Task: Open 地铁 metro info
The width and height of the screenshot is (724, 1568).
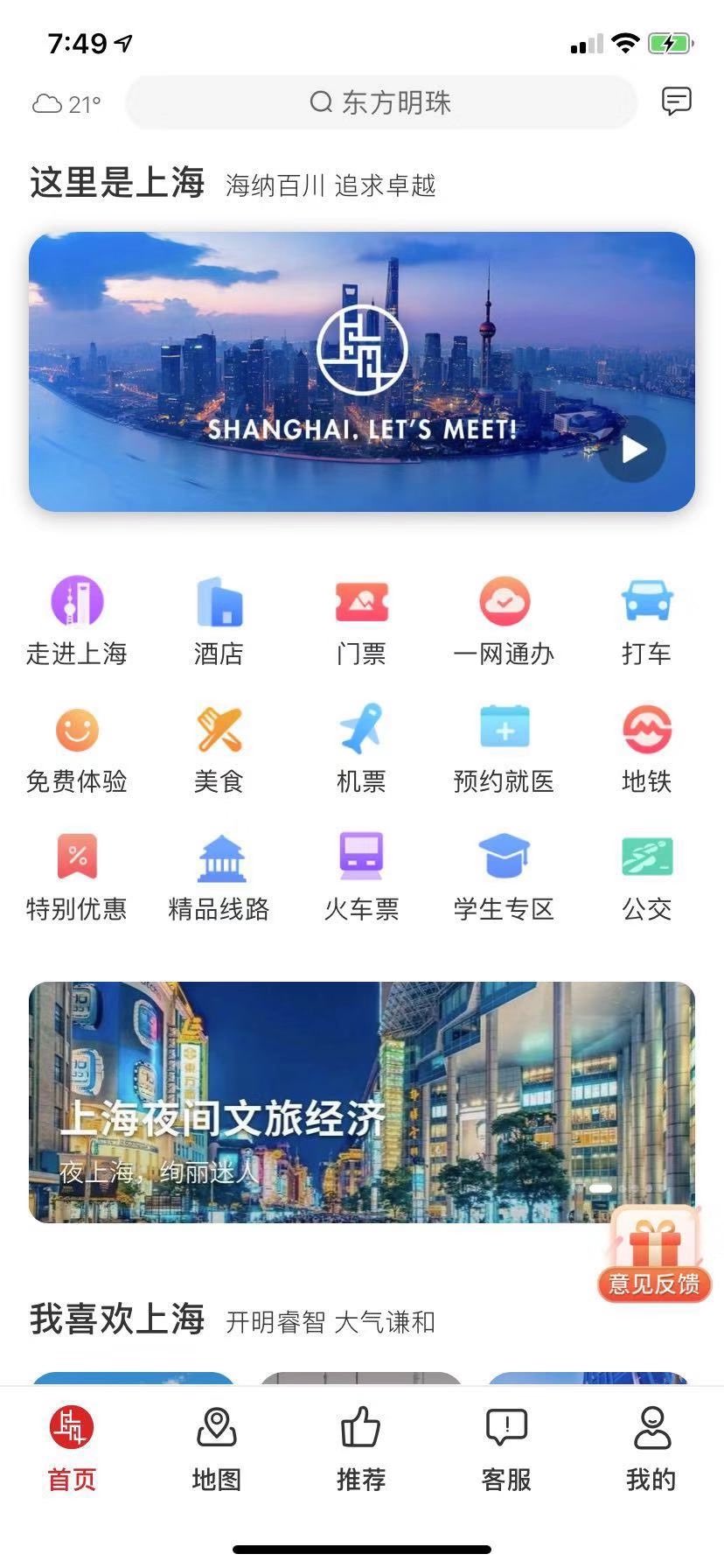Action: tap(646, 746)
